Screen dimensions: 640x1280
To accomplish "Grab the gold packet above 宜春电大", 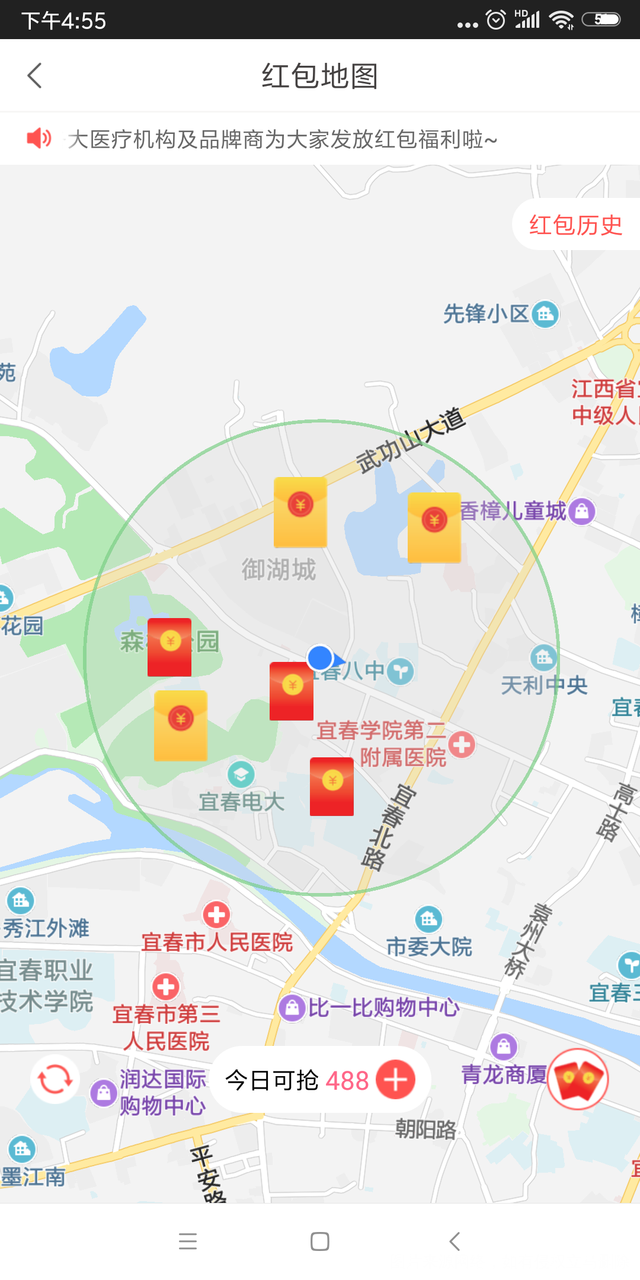I will click(x=181, y=725).
